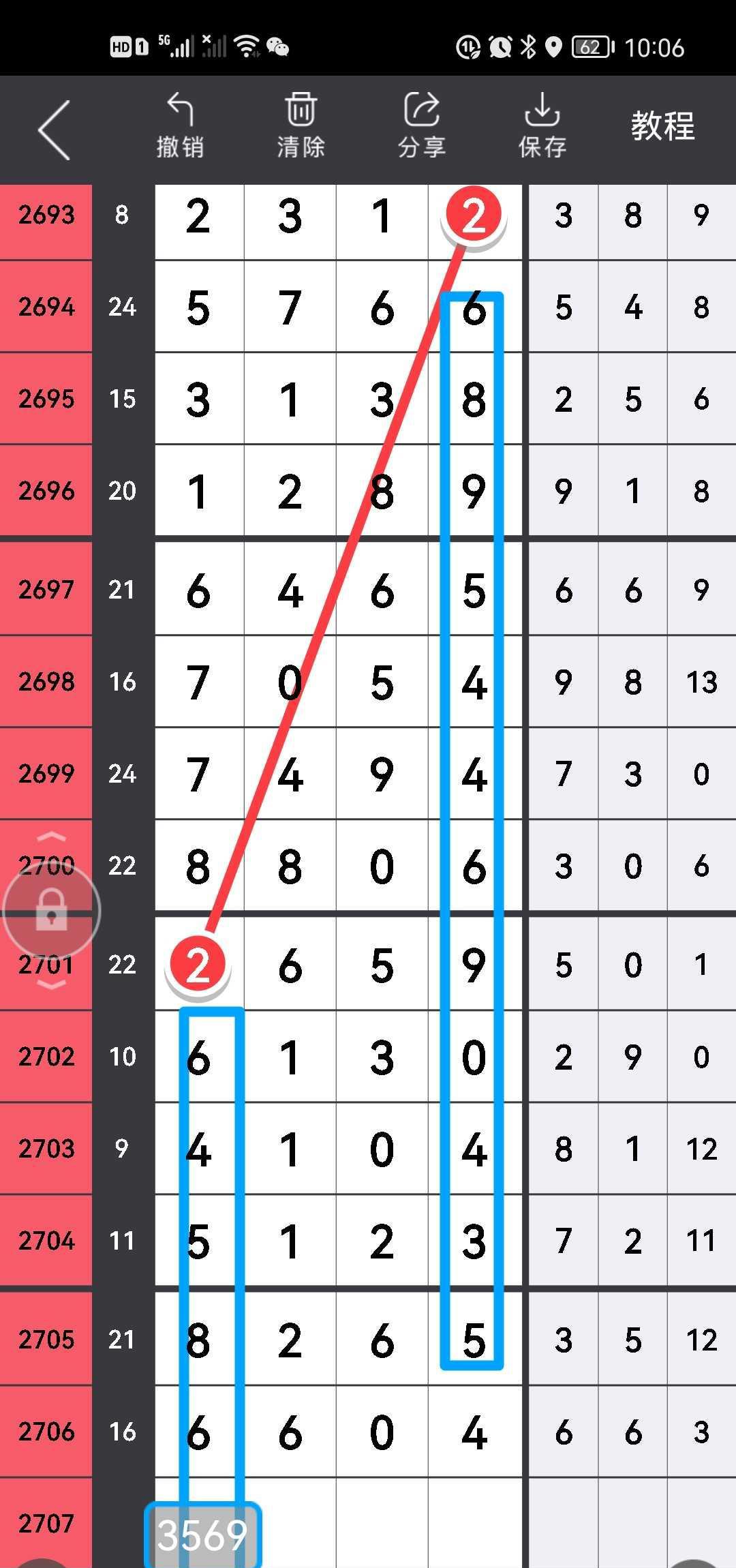Save the chart with 保存
The image size is (736, 1568).
(x=542, y=127)
